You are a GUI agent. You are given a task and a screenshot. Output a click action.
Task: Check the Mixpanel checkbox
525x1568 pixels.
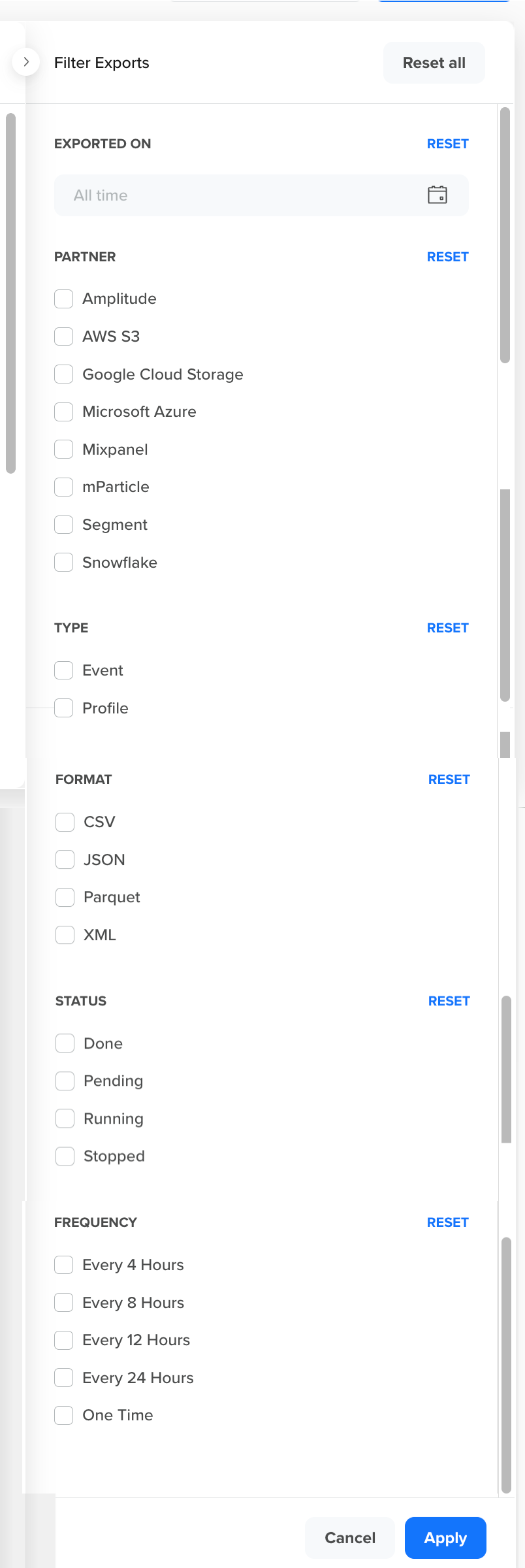tap(63, 449)
